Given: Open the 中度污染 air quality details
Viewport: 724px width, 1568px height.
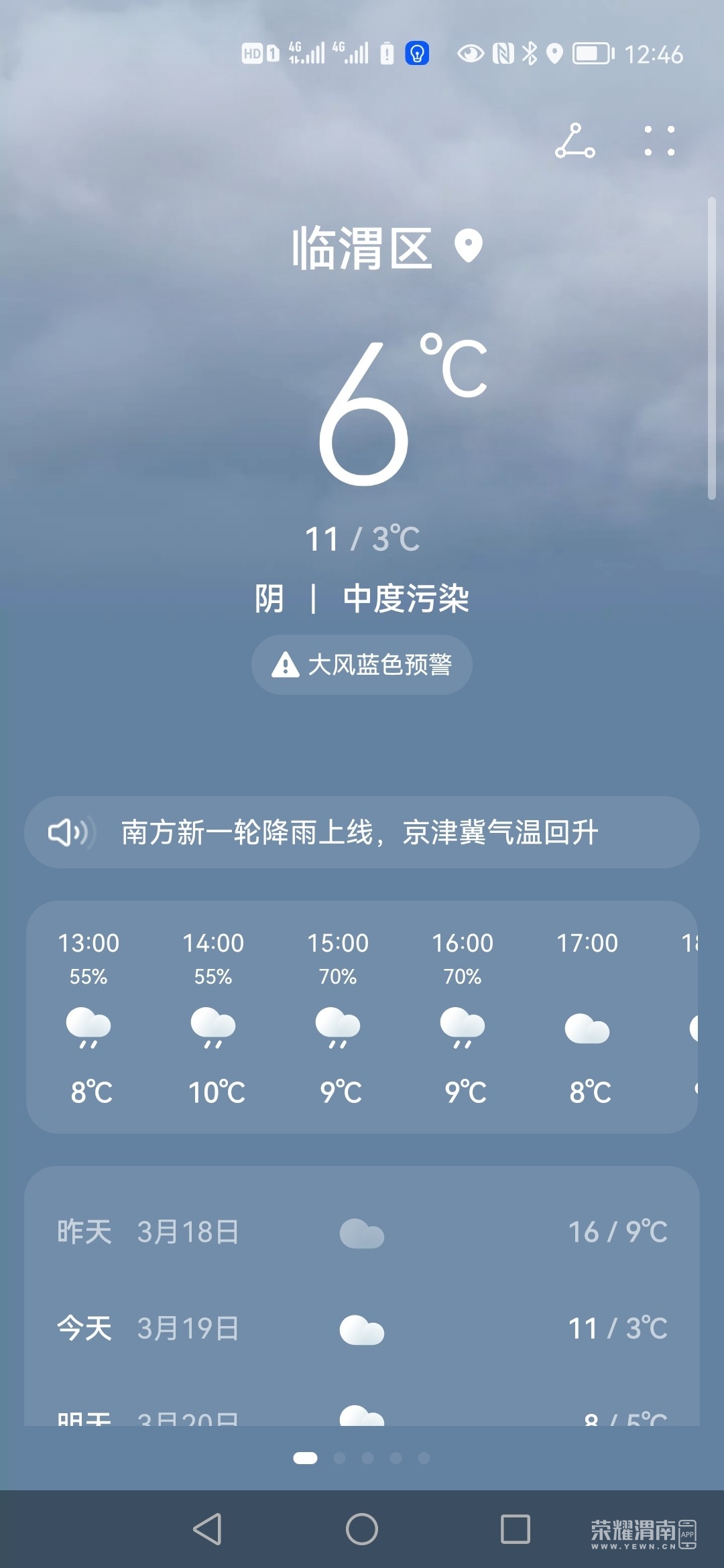Looking at the screenshot, I should 406,598.
